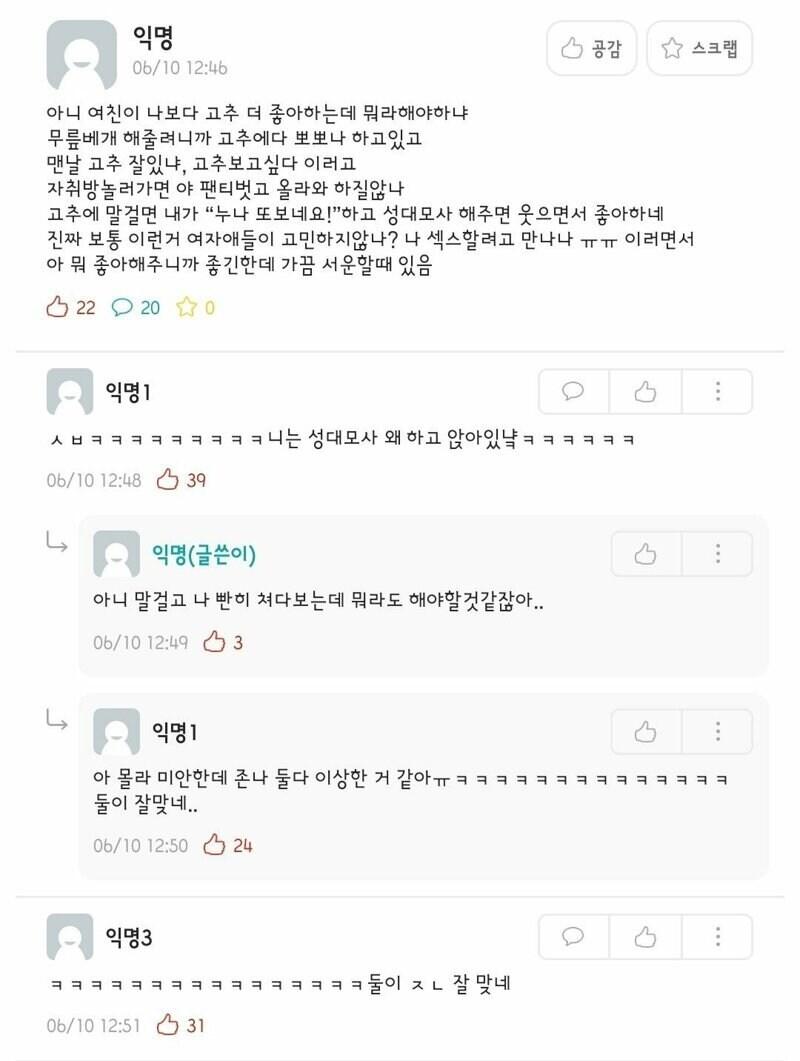Reply to 익명3's comment

(574, 937)
